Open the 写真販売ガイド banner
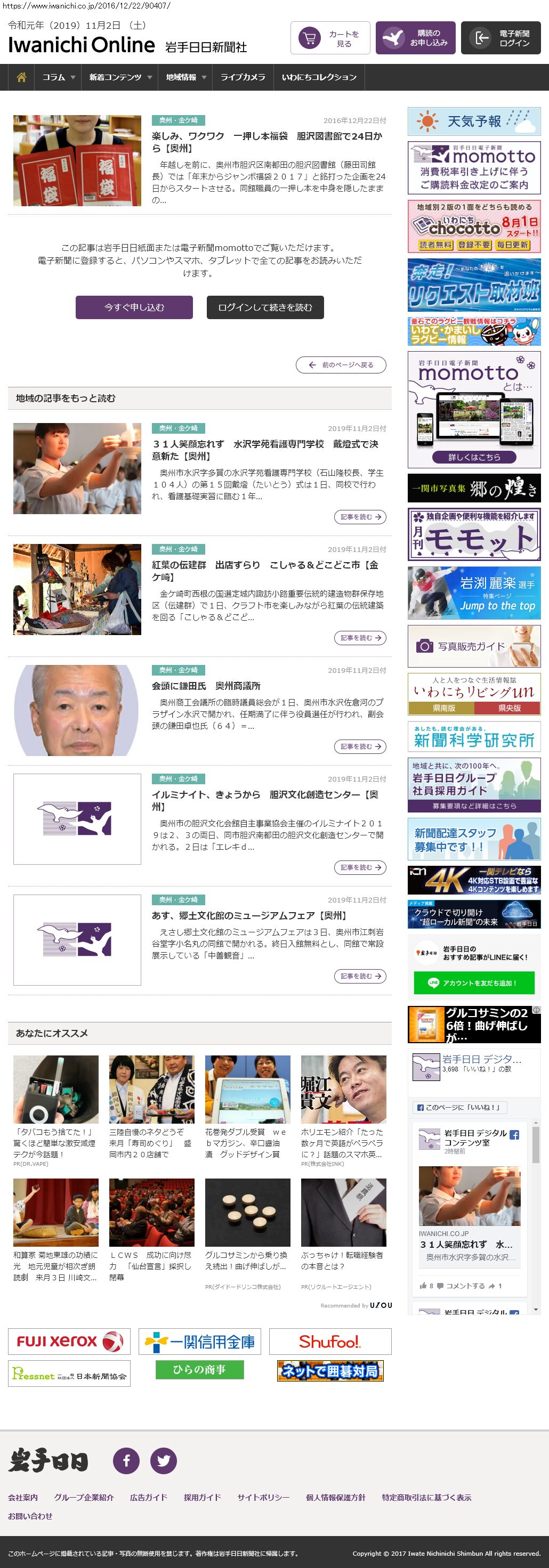 473,646
